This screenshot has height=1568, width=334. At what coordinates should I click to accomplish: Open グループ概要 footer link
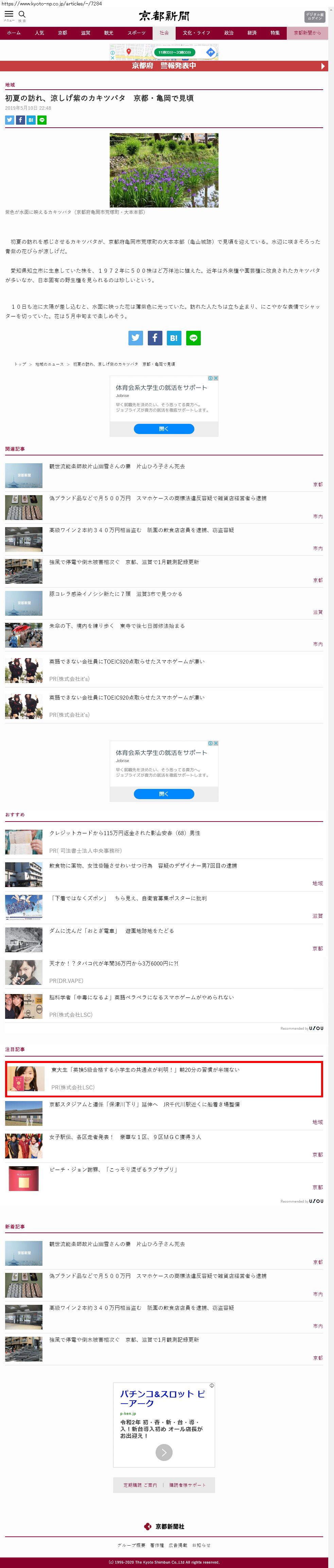point(131,1545)
